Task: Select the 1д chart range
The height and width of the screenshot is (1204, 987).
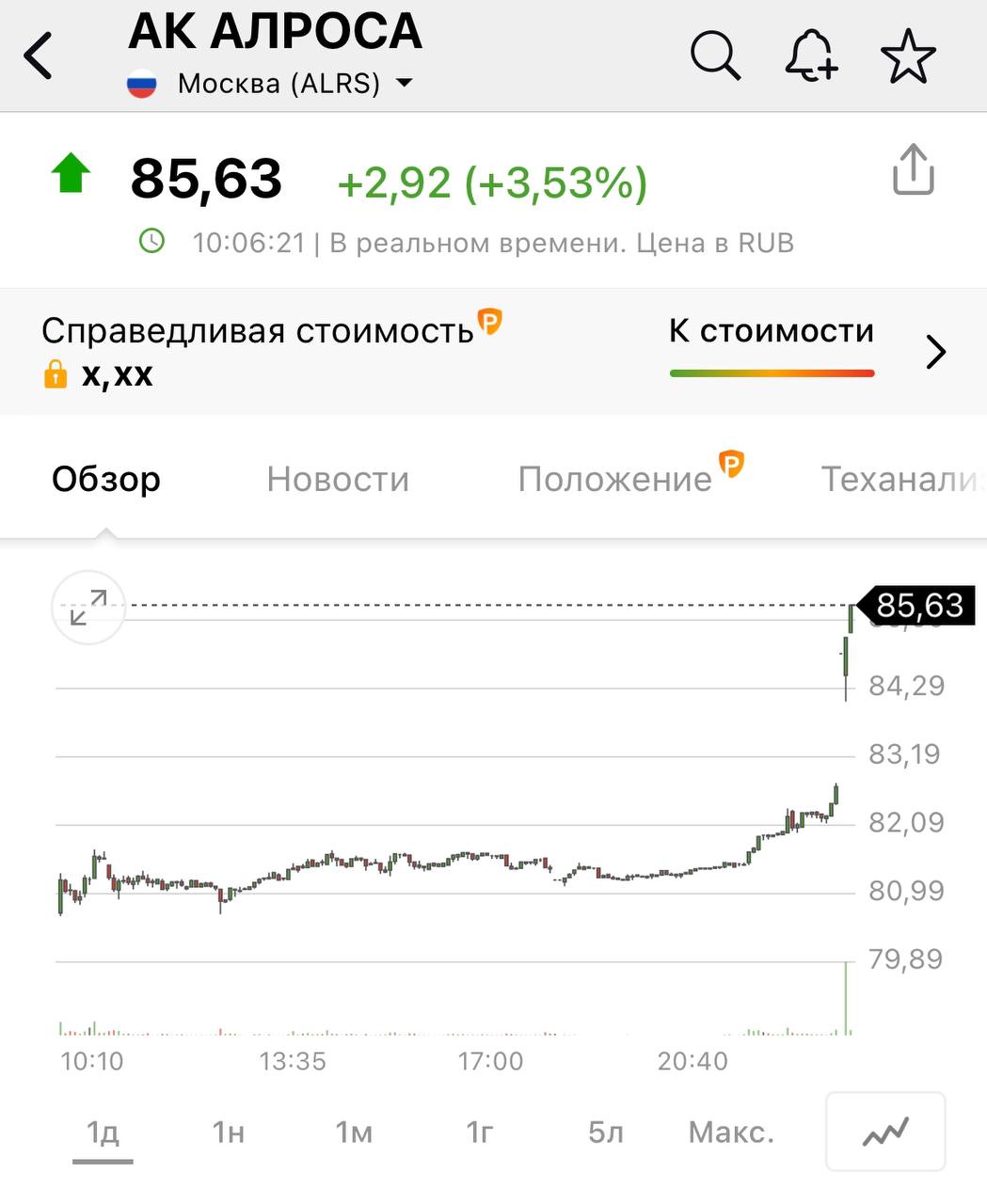Action: point(103,1133)
